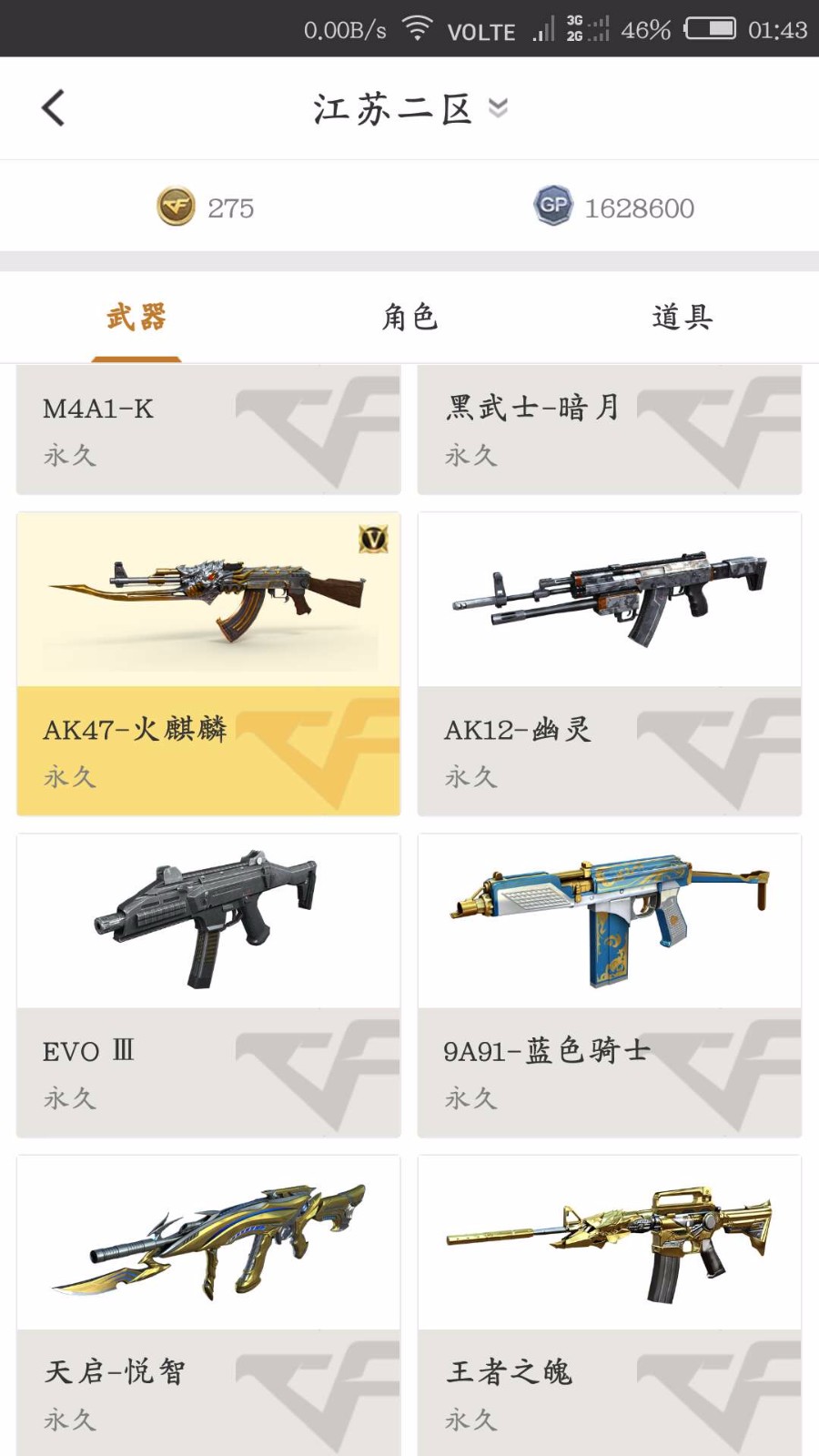This screenshot has height=1456, width=819.
Task: Switch to the 道具 tab
Action: (682, 317)
